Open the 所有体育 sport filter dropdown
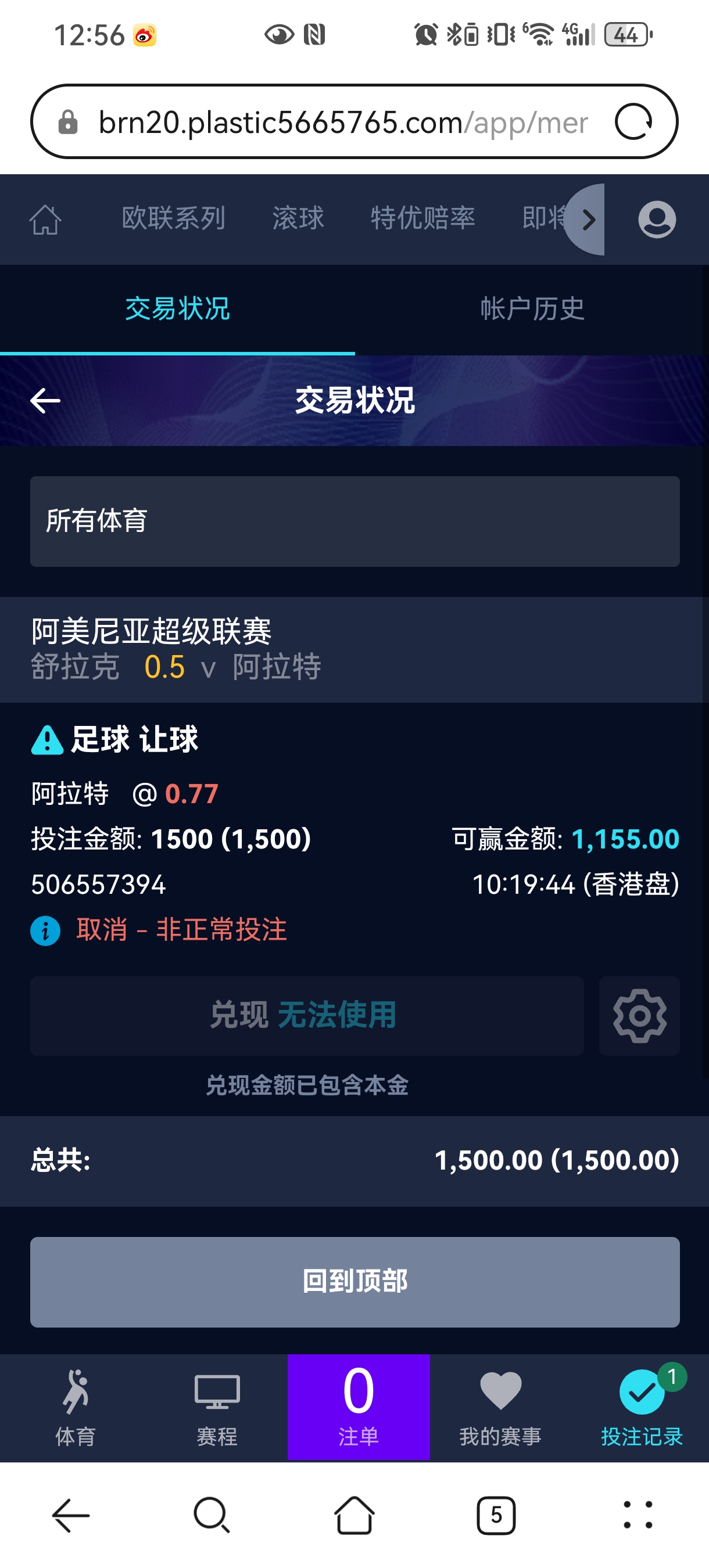Image resolution: width=709 pixels, height=1568 pixels. point(354,522)
